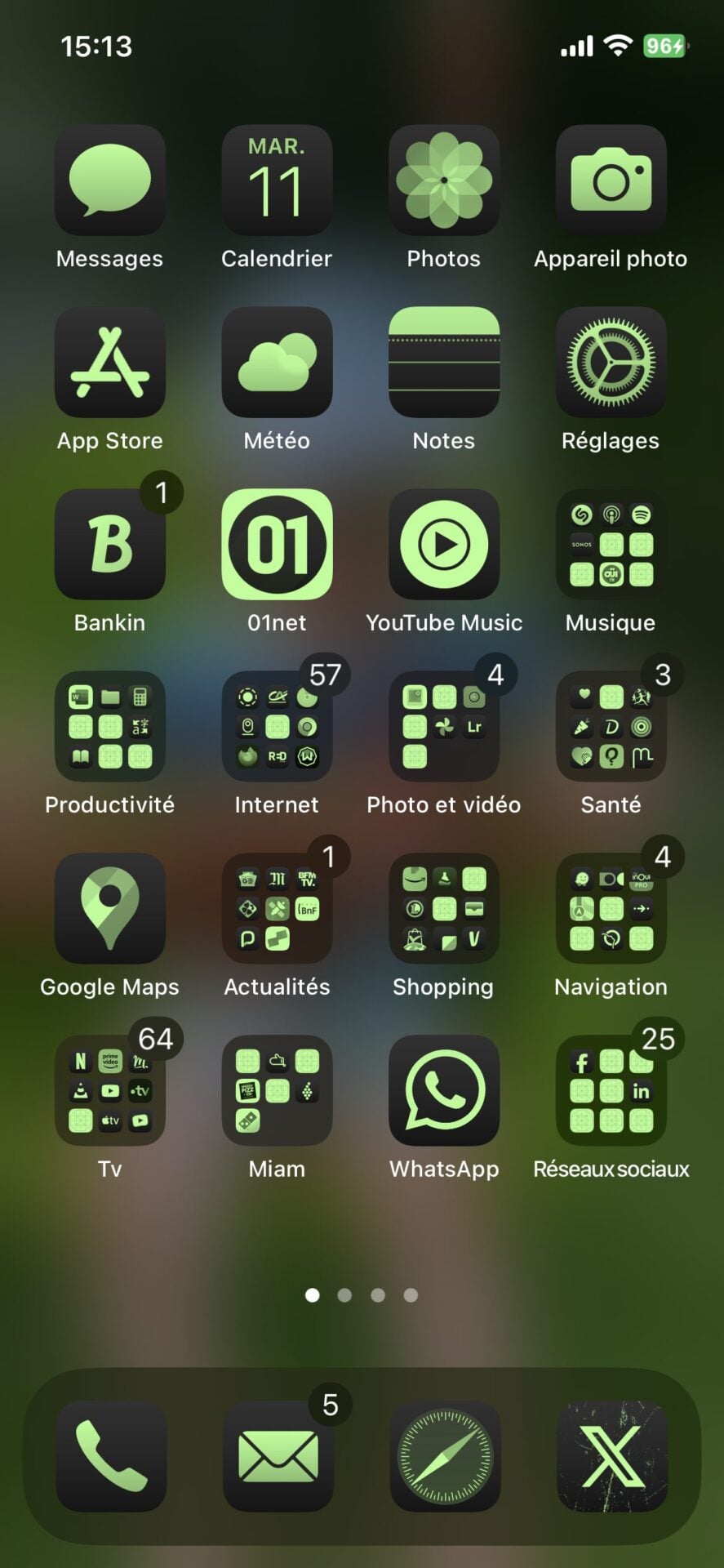Launch Google Maps
Image resolution: width=724 pixels, height=1568 pixels.
click(110, 909)
